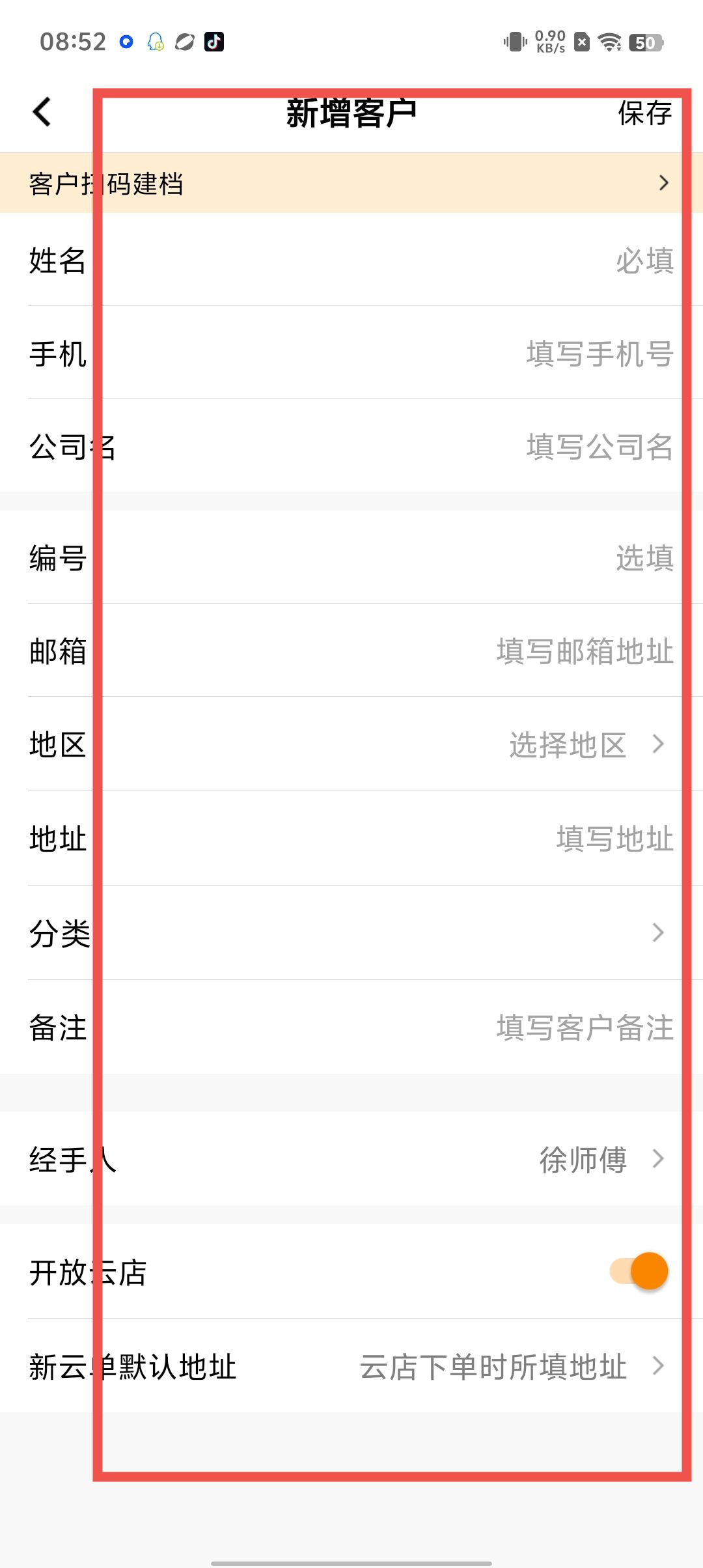The width and height of the screenshot is (703, 1568).
Task: Change the 经手人 handler 徐师傅
Action: (586, 1159)
